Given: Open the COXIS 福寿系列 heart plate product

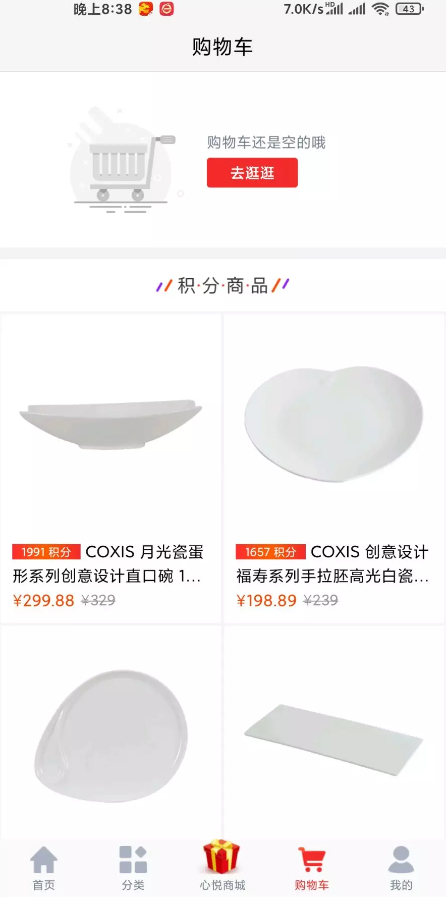Looking at the screenshot, I should 334,468.
